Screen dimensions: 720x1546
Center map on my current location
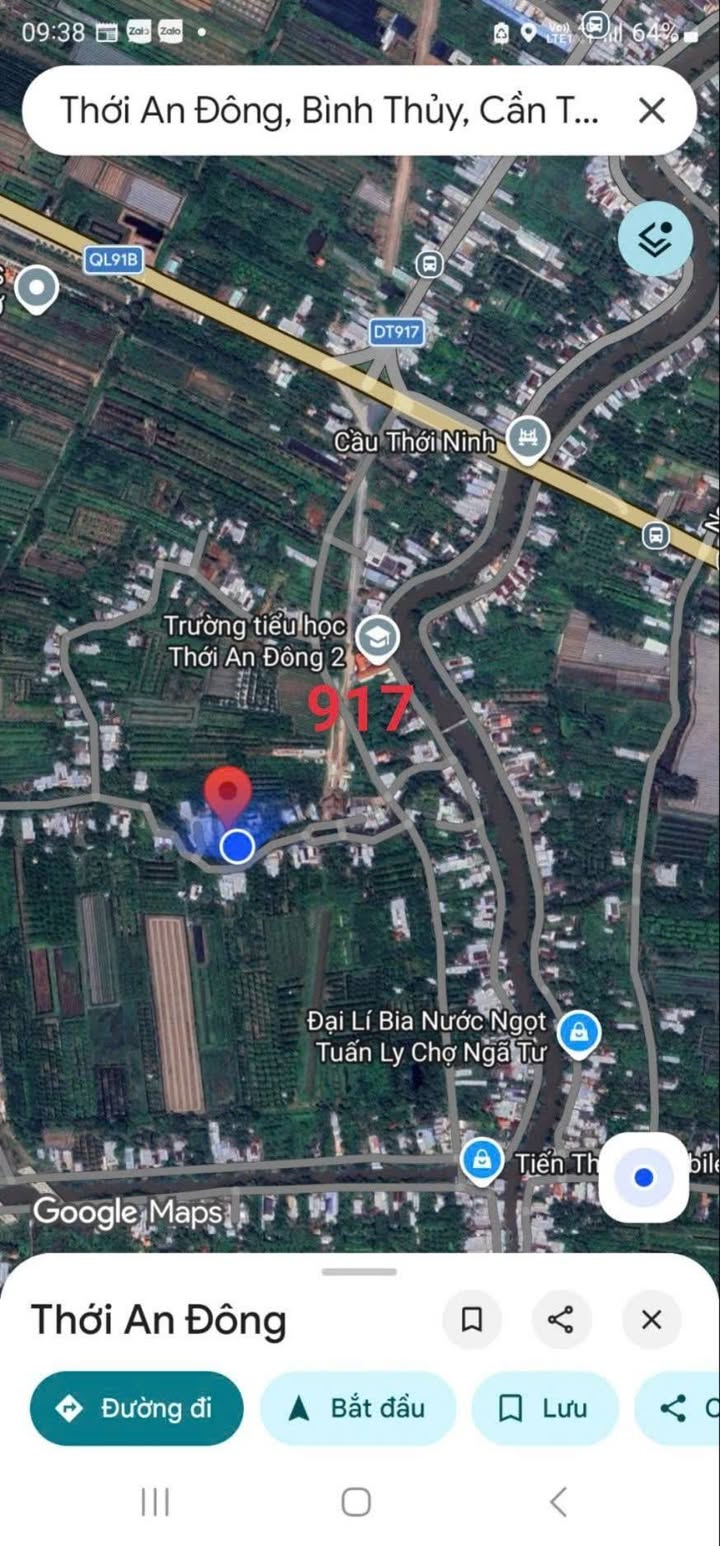643,1177
